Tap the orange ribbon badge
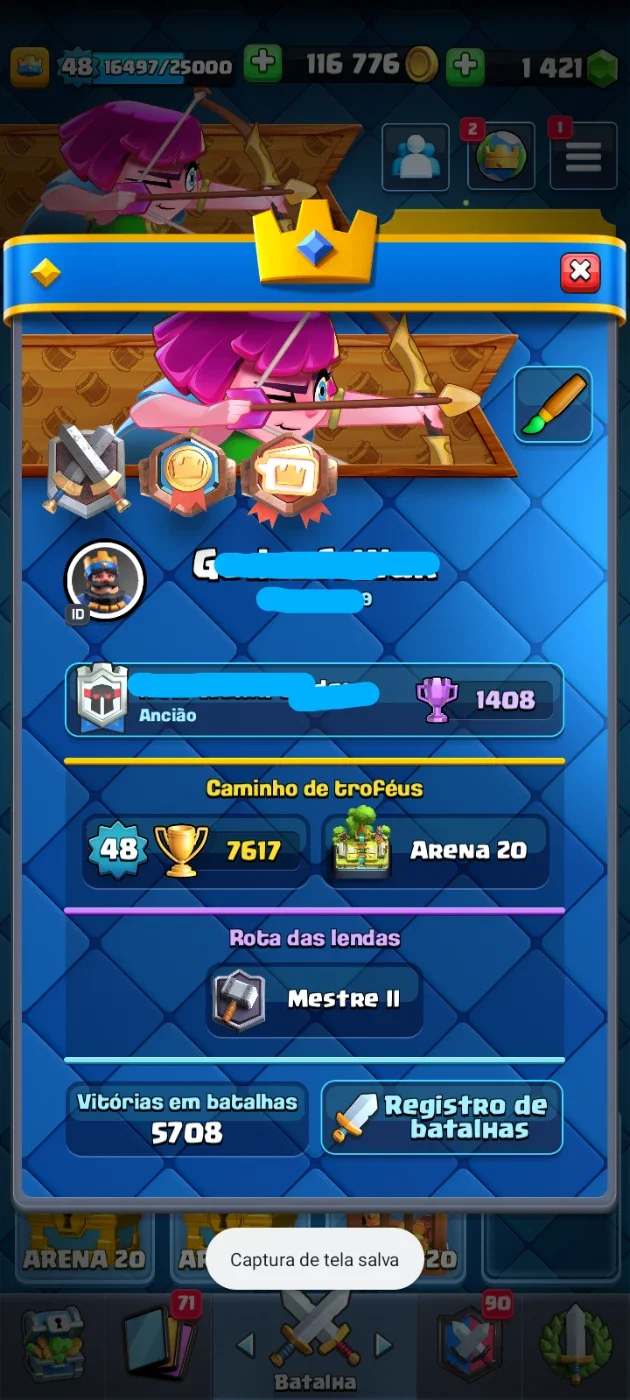The width and height of the screenshot is (630, 1400). [x=288, y=478]
